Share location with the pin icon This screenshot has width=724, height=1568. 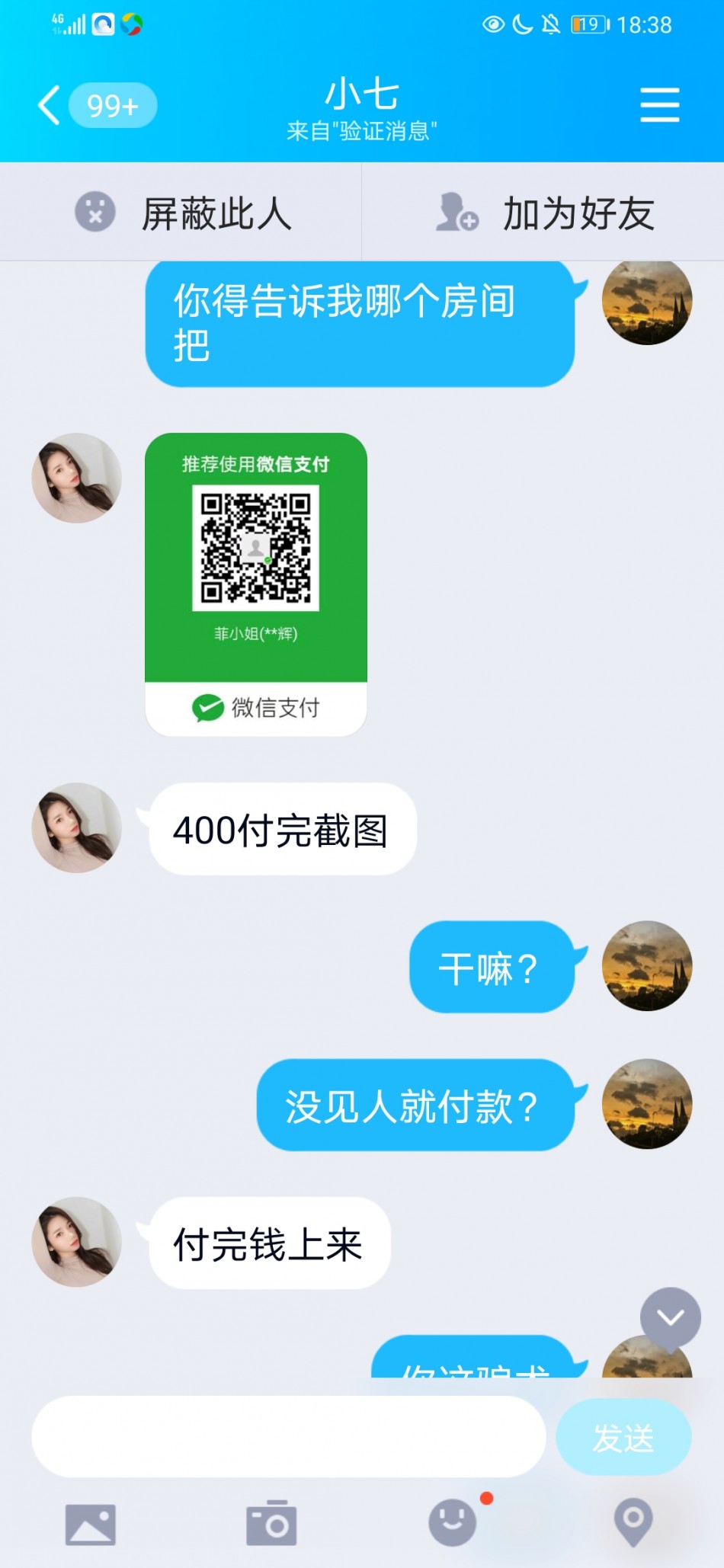tap(633, 1522)
